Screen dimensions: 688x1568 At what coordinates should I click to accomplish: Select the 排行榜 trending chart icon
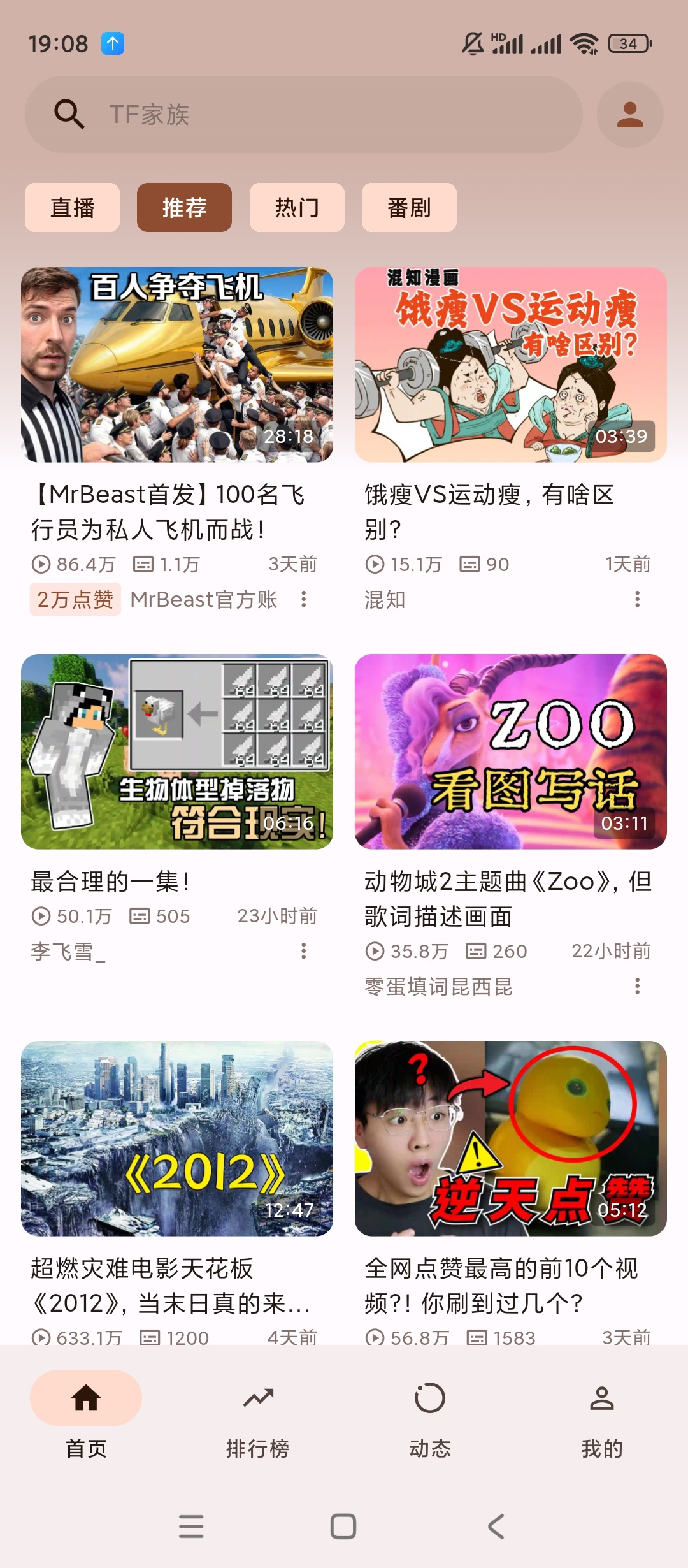[258, 1397]
